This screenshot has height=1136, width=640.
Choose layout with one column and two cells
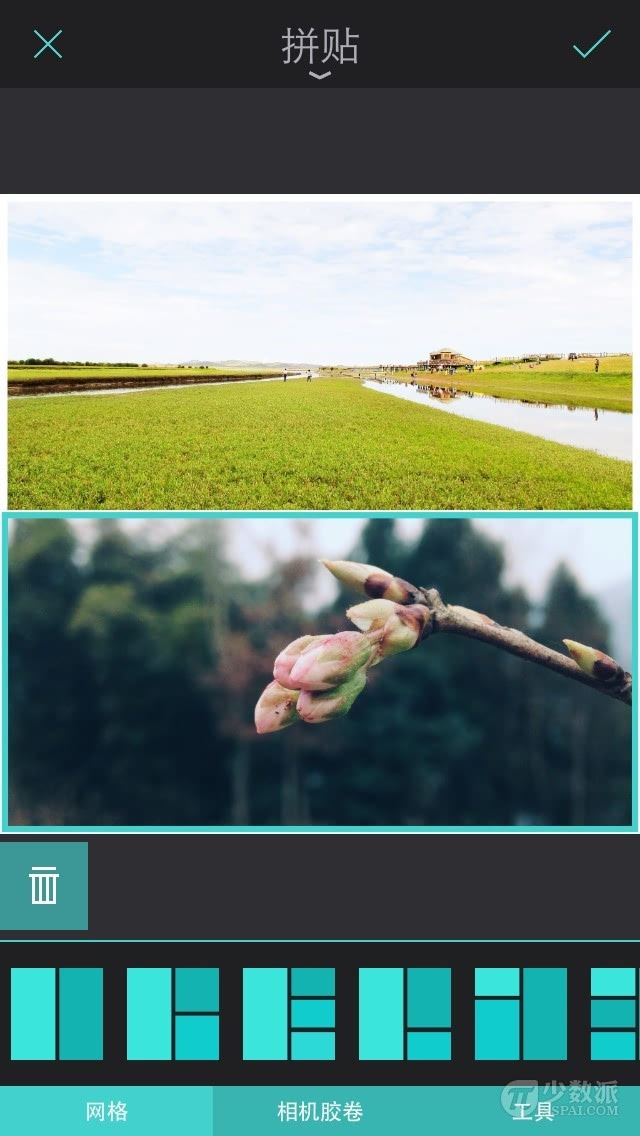(173, 1013)
